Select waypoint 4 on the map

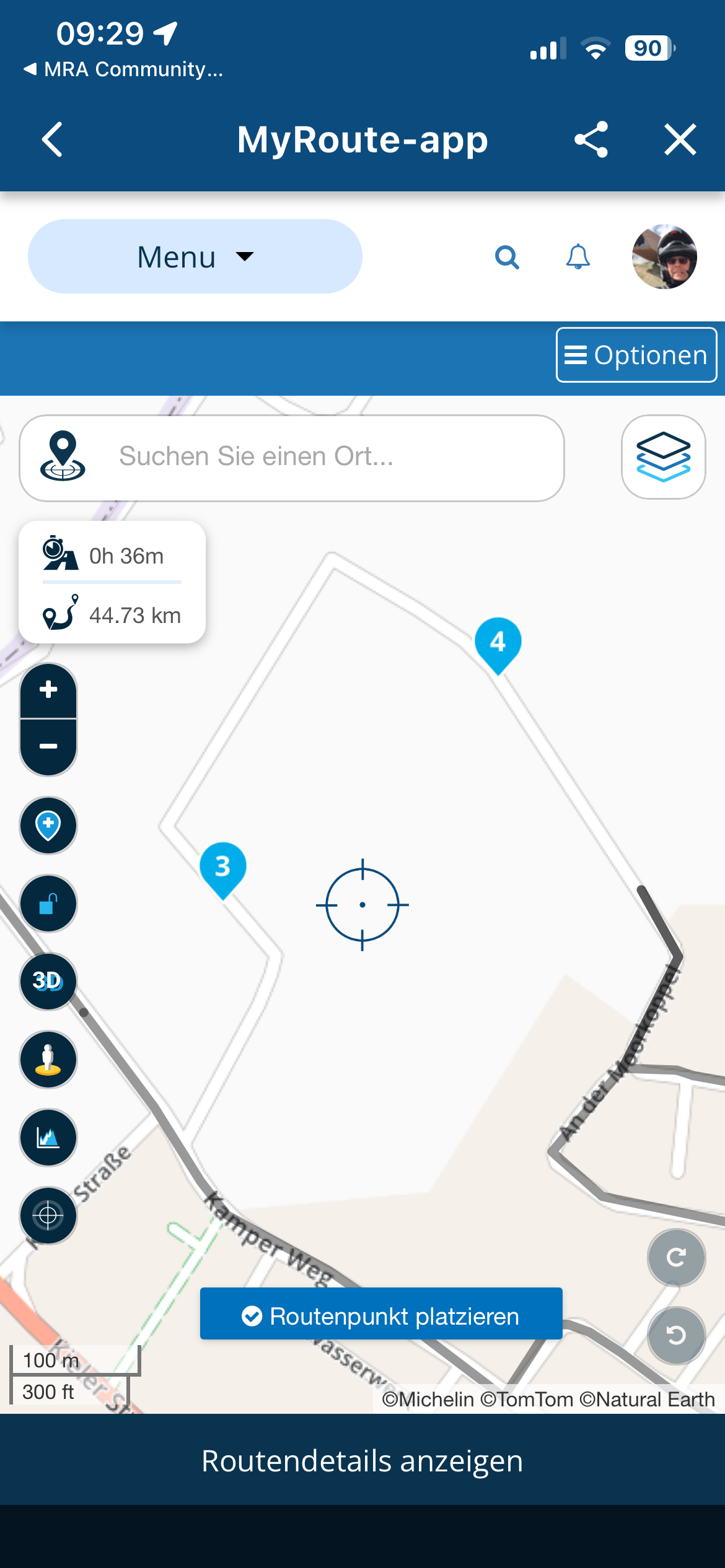498,643
